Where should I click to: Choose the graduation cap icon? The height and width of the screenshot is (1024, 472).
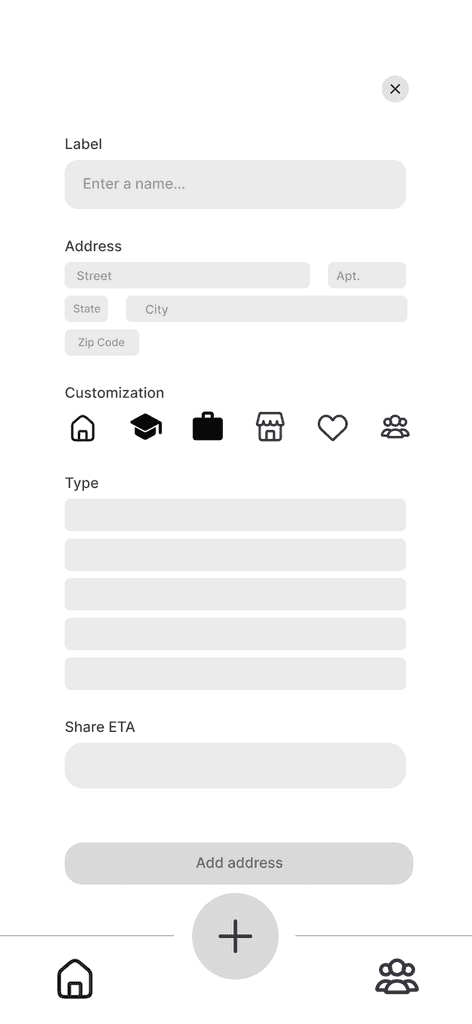tap(146, 427)
